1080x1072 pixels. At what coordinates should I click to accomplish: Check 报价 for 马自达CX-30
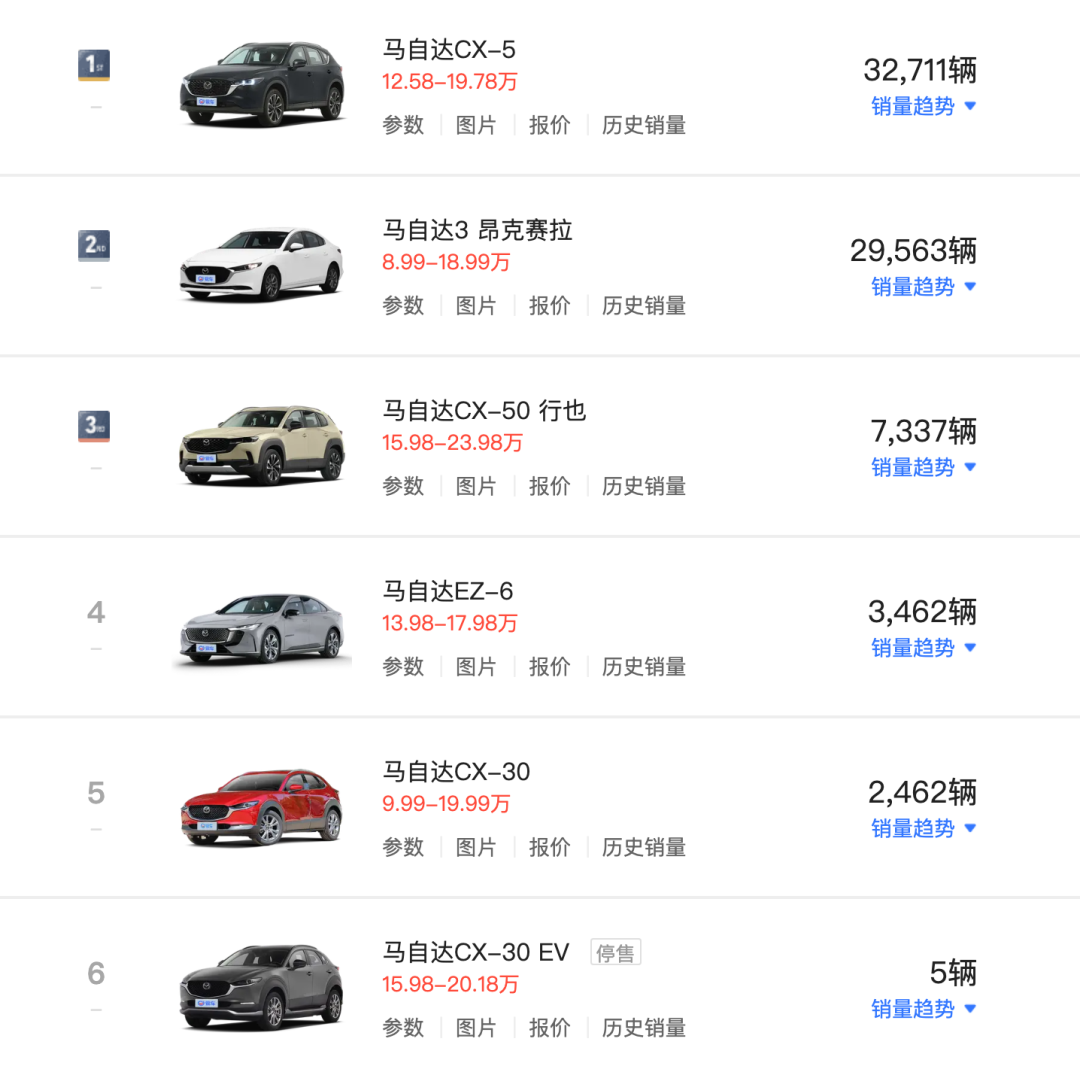pos(549,847)
